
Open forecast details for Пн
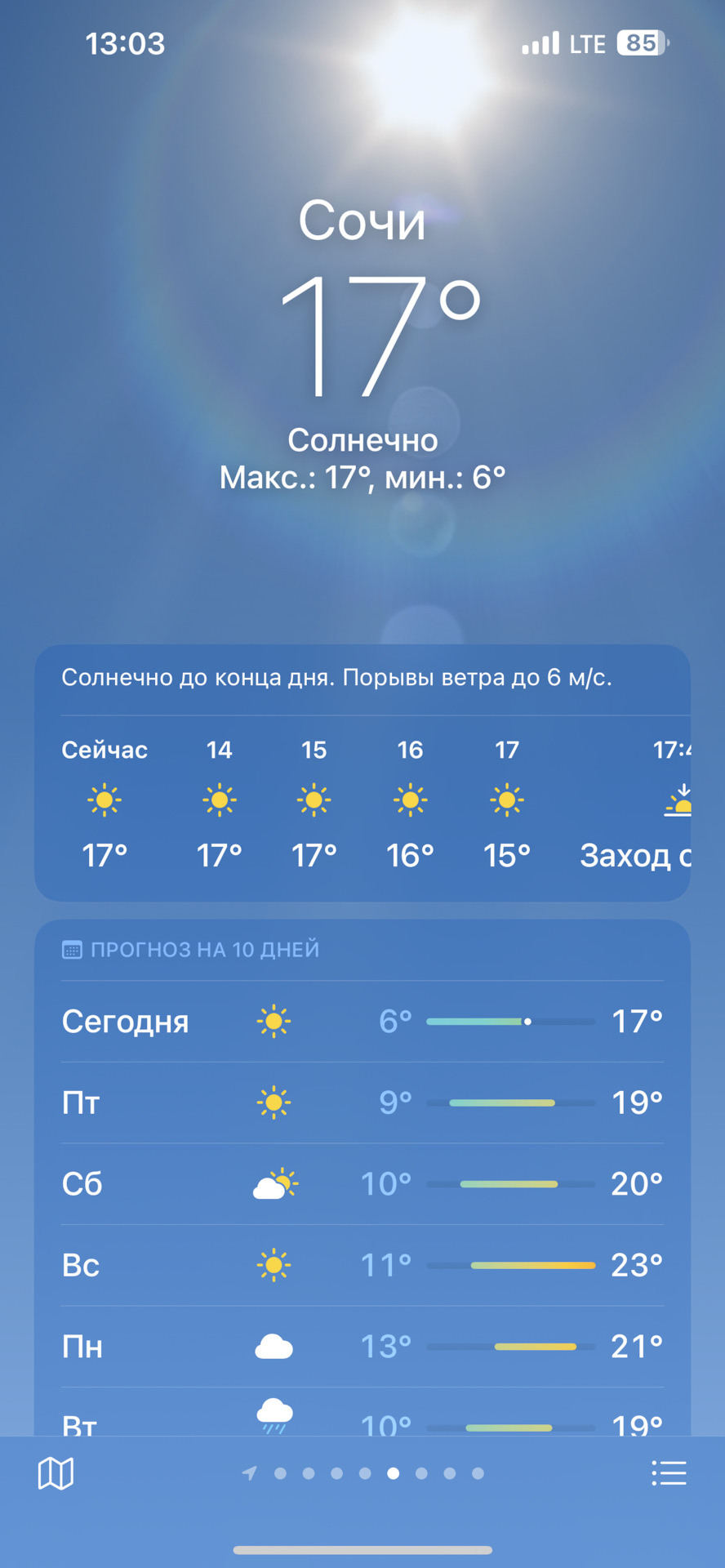coord(362,1346)
